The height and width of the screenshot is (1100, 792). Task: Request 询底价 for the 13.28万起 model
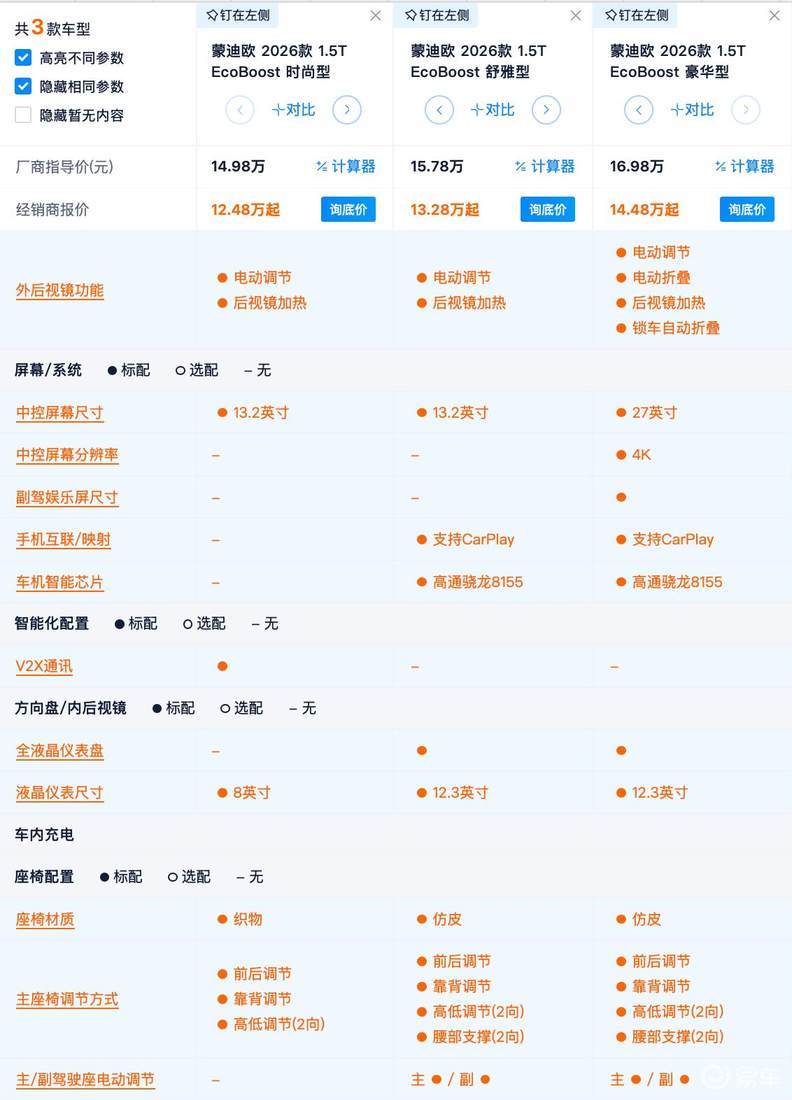[547, 209]
